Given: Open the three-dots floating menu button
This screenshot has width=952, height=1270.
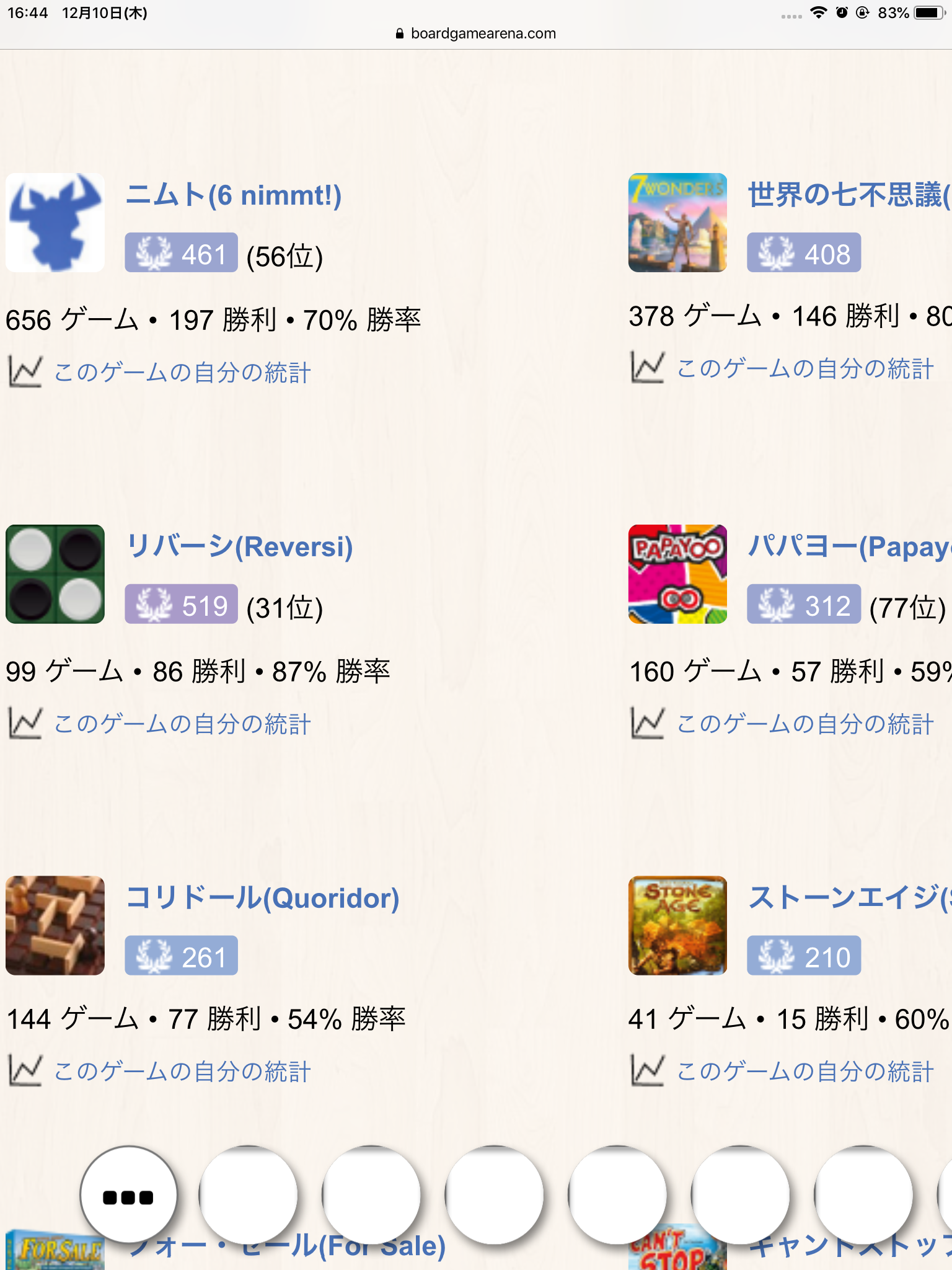Looking at the screenshot, I should 128,1197.
